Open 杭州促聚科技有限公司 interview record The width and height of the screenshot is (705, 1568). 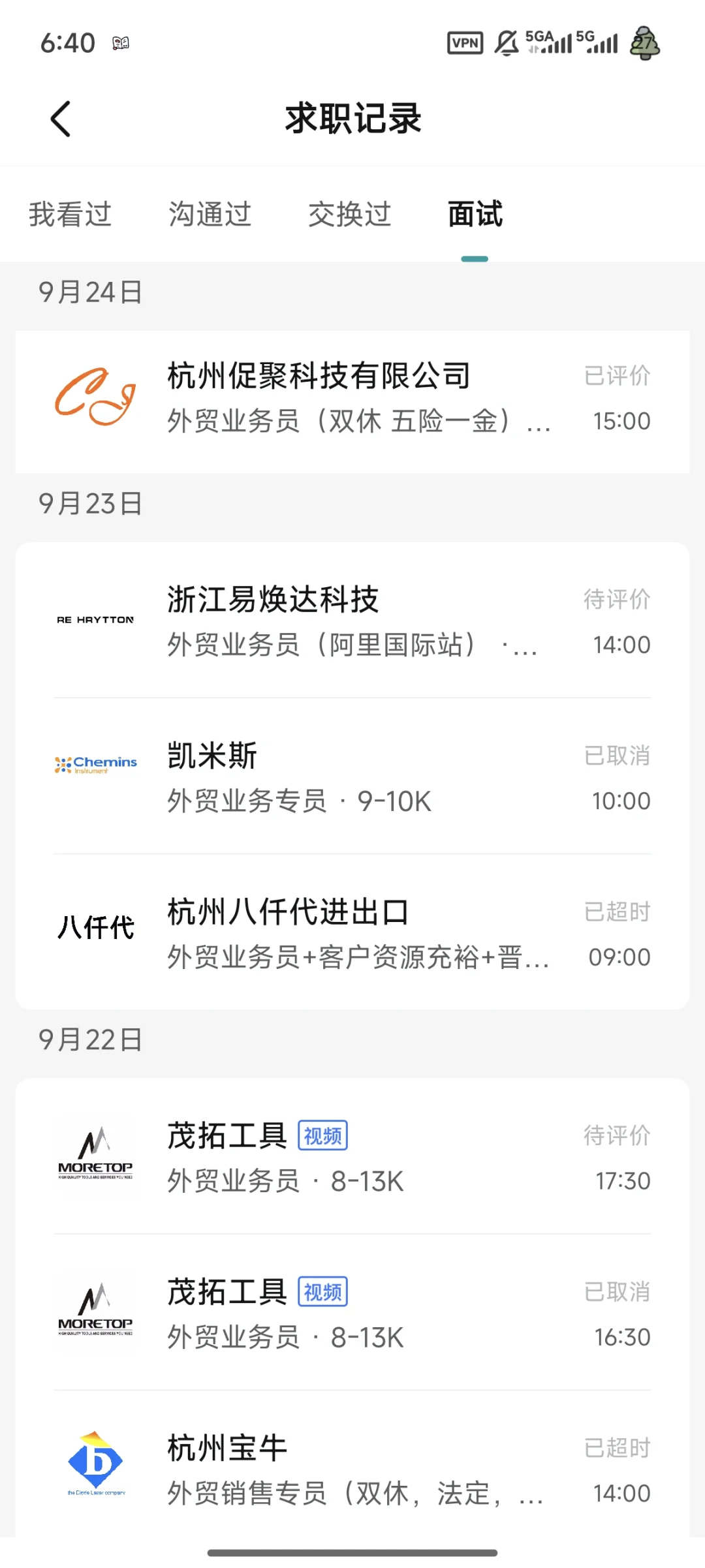pyautogui.click(x=352, y=399)
